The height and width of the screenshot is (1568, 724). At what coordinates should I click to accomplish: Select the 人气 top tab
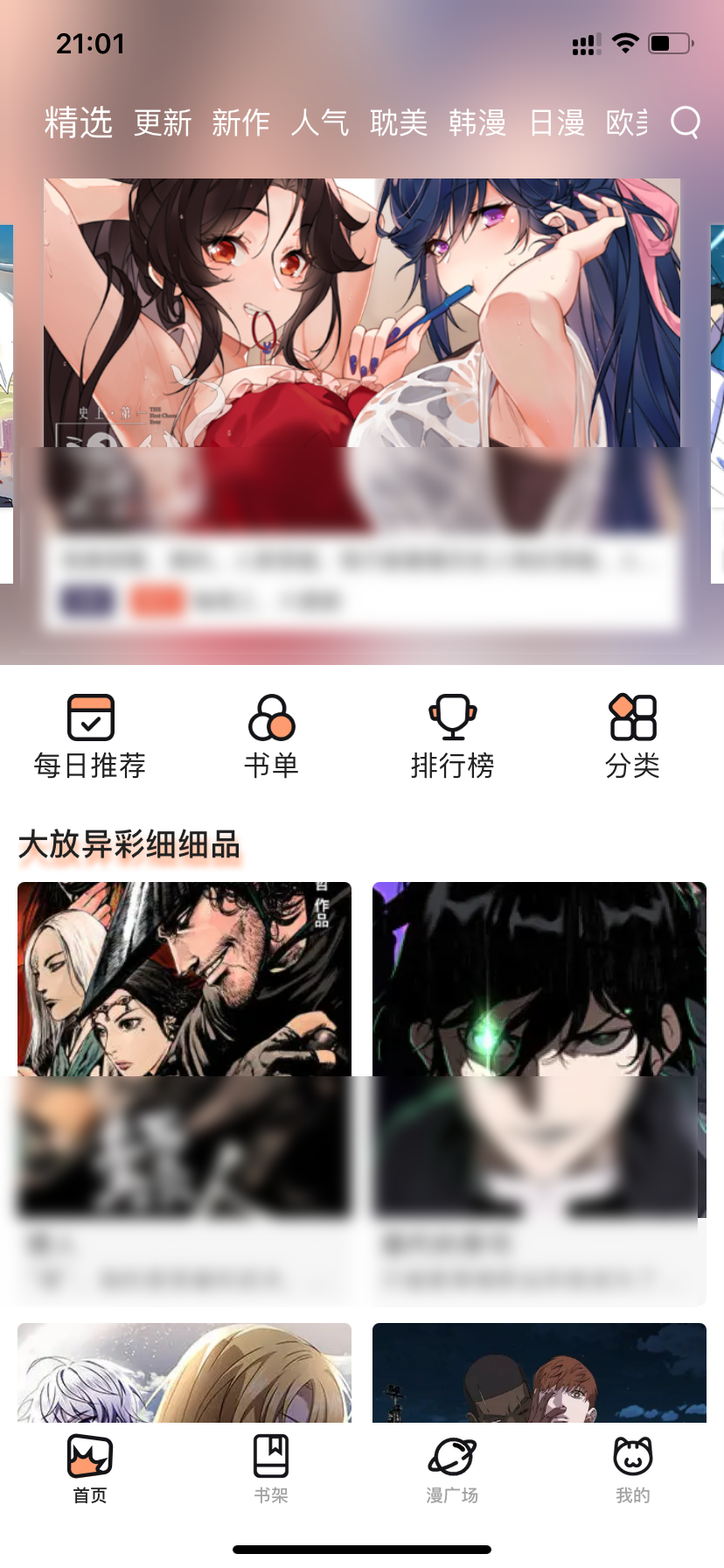tap(320, 122)
